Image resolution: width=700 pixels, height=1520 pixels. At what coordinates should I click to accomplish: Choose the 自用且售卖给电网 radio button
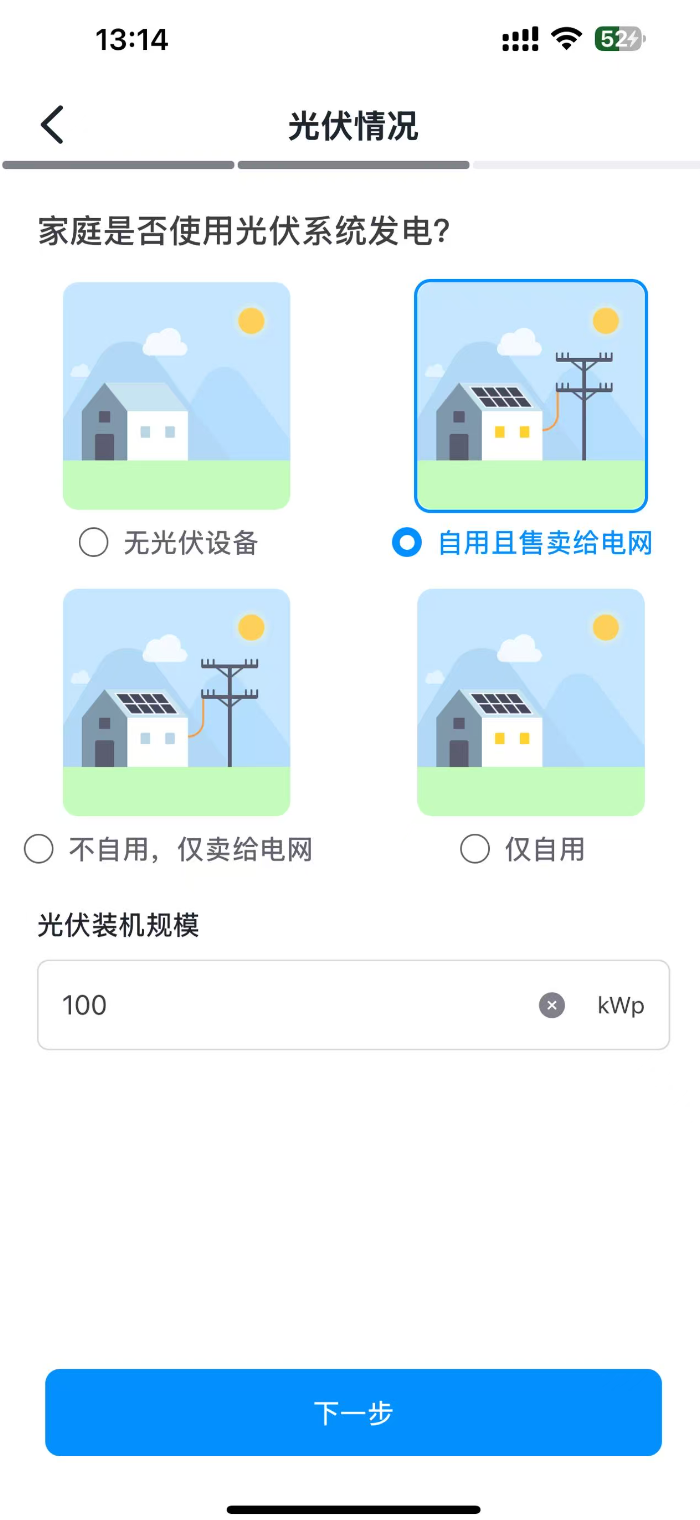(x=407, y=543)
